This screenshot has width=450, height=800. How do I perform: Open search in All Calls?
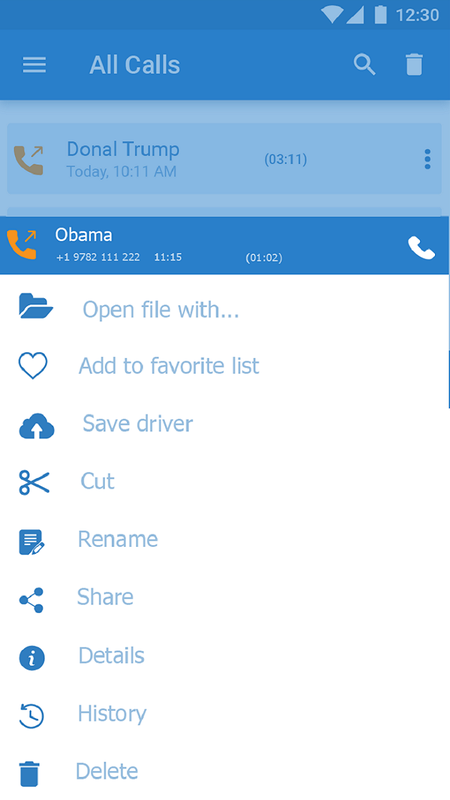click(x=364, y=65)
